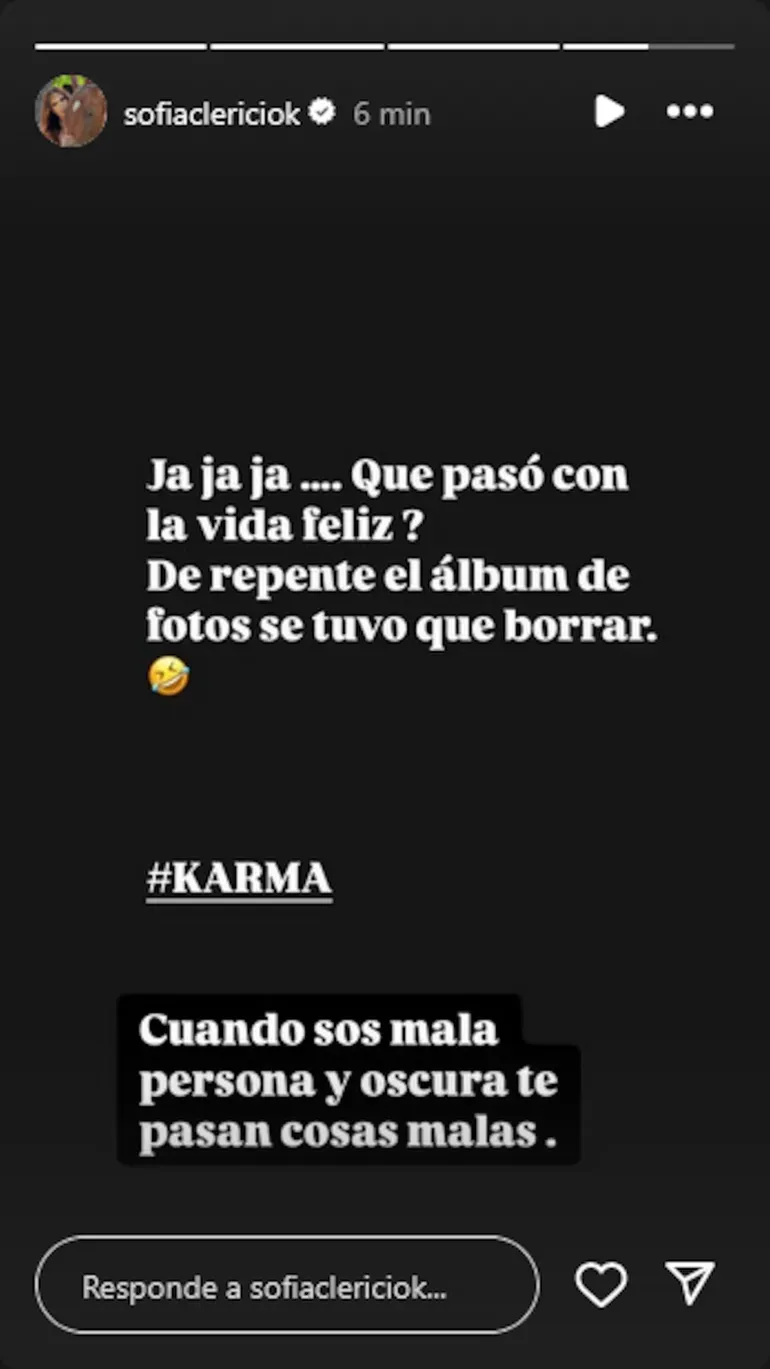This screenshot has width=770, height=1369.
Task: Tap the reply field for sofiaclericiok
Action: point(286,1286)
